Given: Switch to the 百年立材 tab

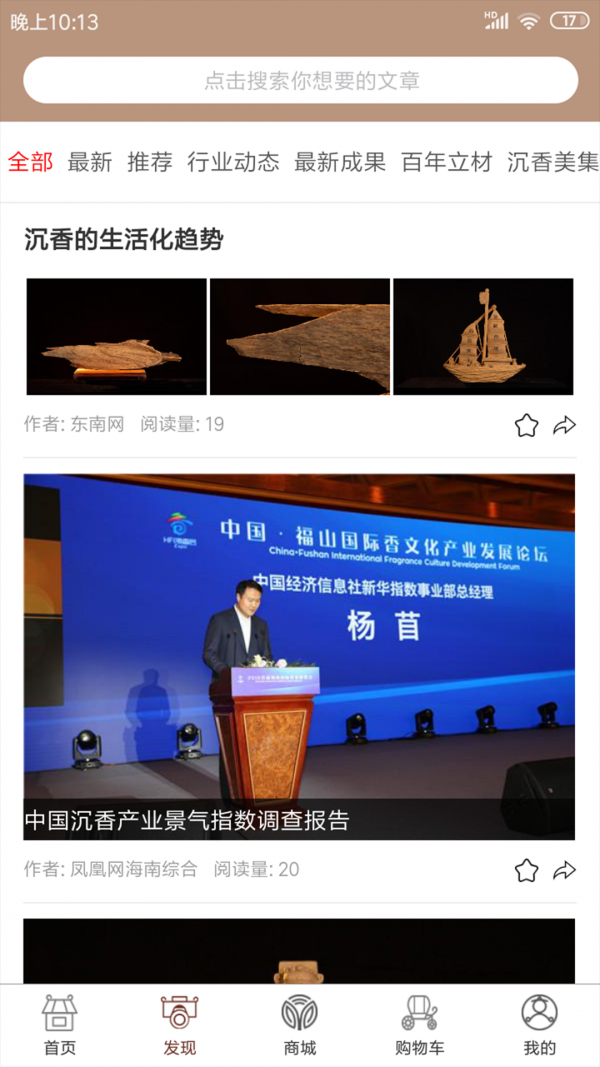Looking at the screenshot, I should tap(447, 162).
